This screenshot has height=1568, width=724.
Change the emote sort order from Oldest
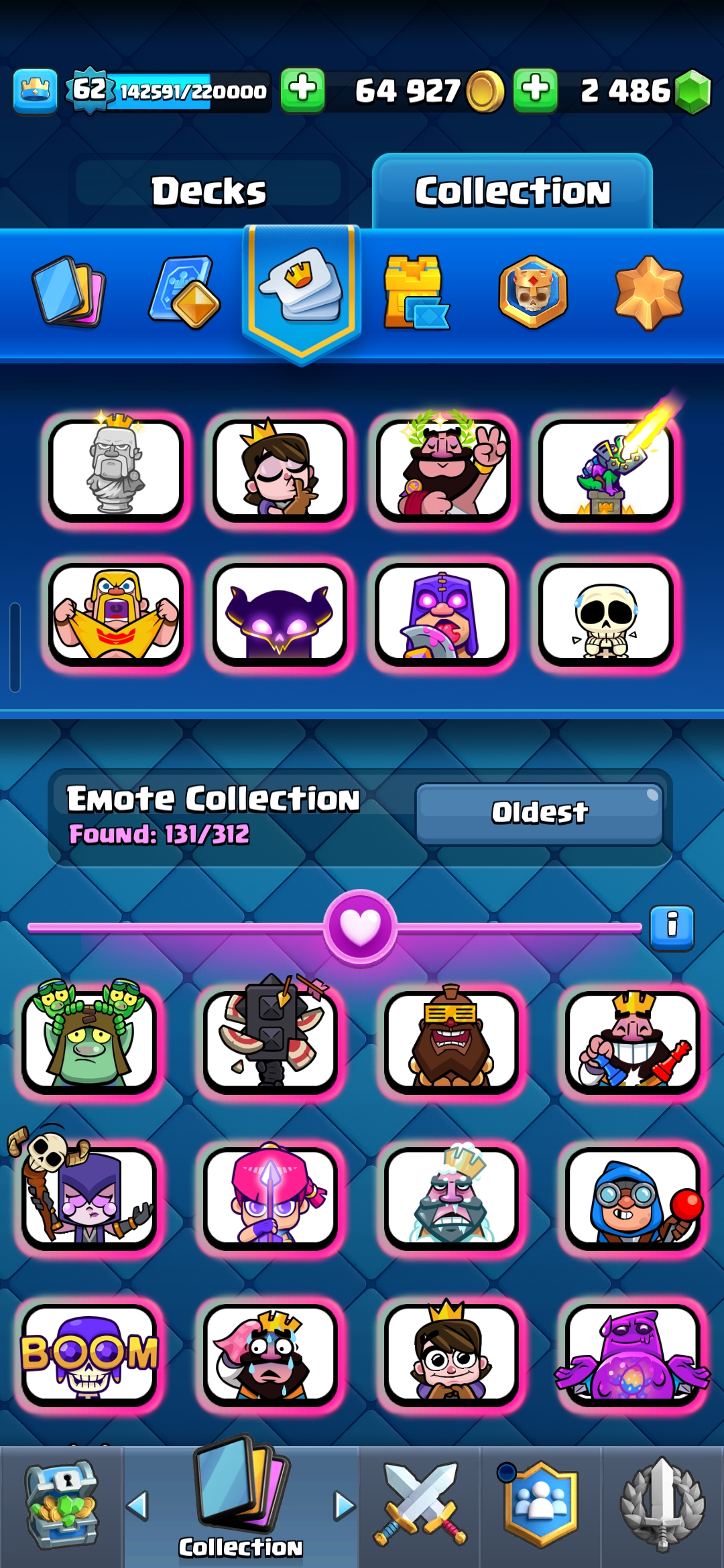coord(540,813)
